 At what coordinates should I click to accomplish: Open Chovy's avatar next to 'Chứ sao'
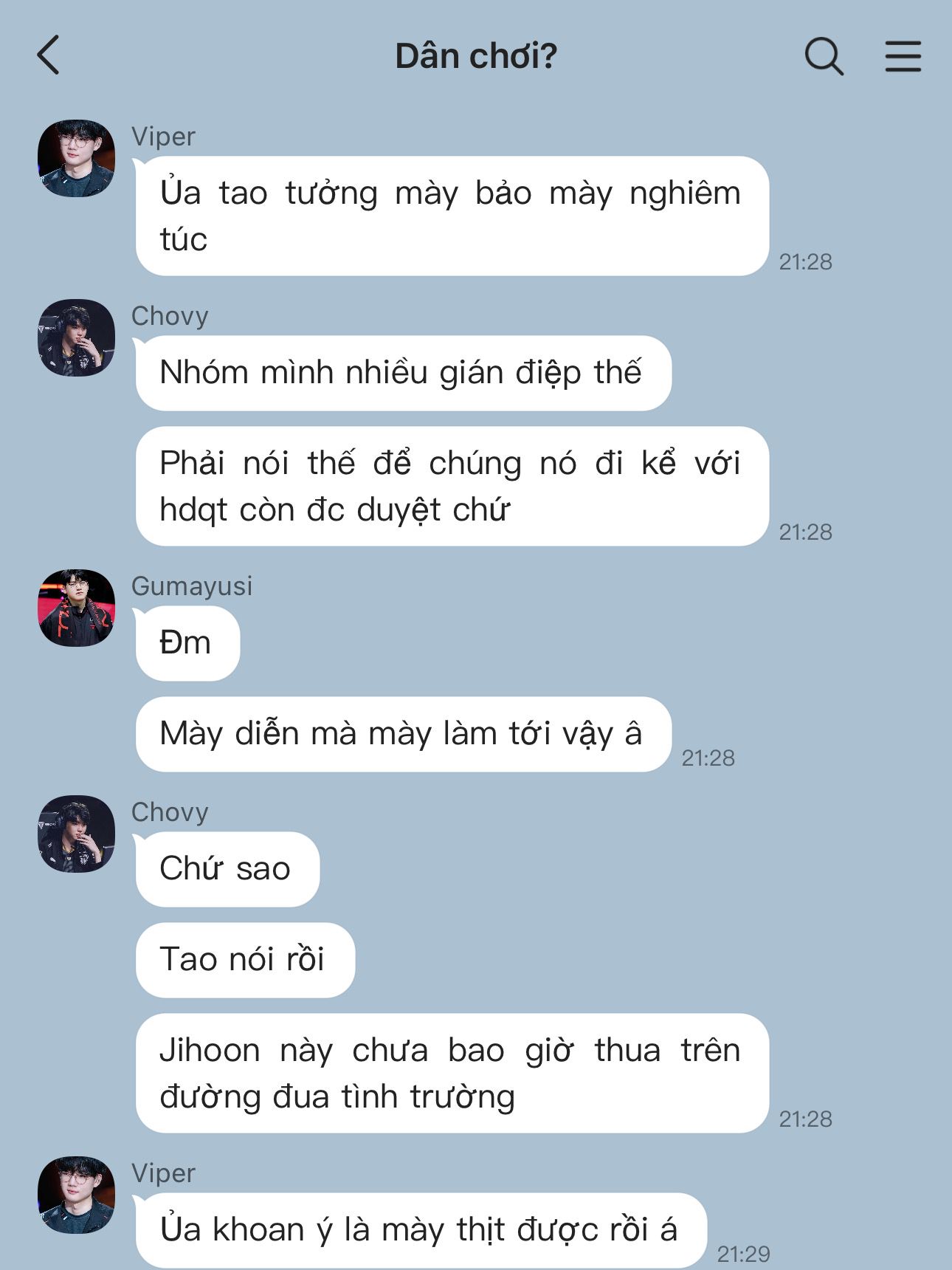(x=77, y=834)
